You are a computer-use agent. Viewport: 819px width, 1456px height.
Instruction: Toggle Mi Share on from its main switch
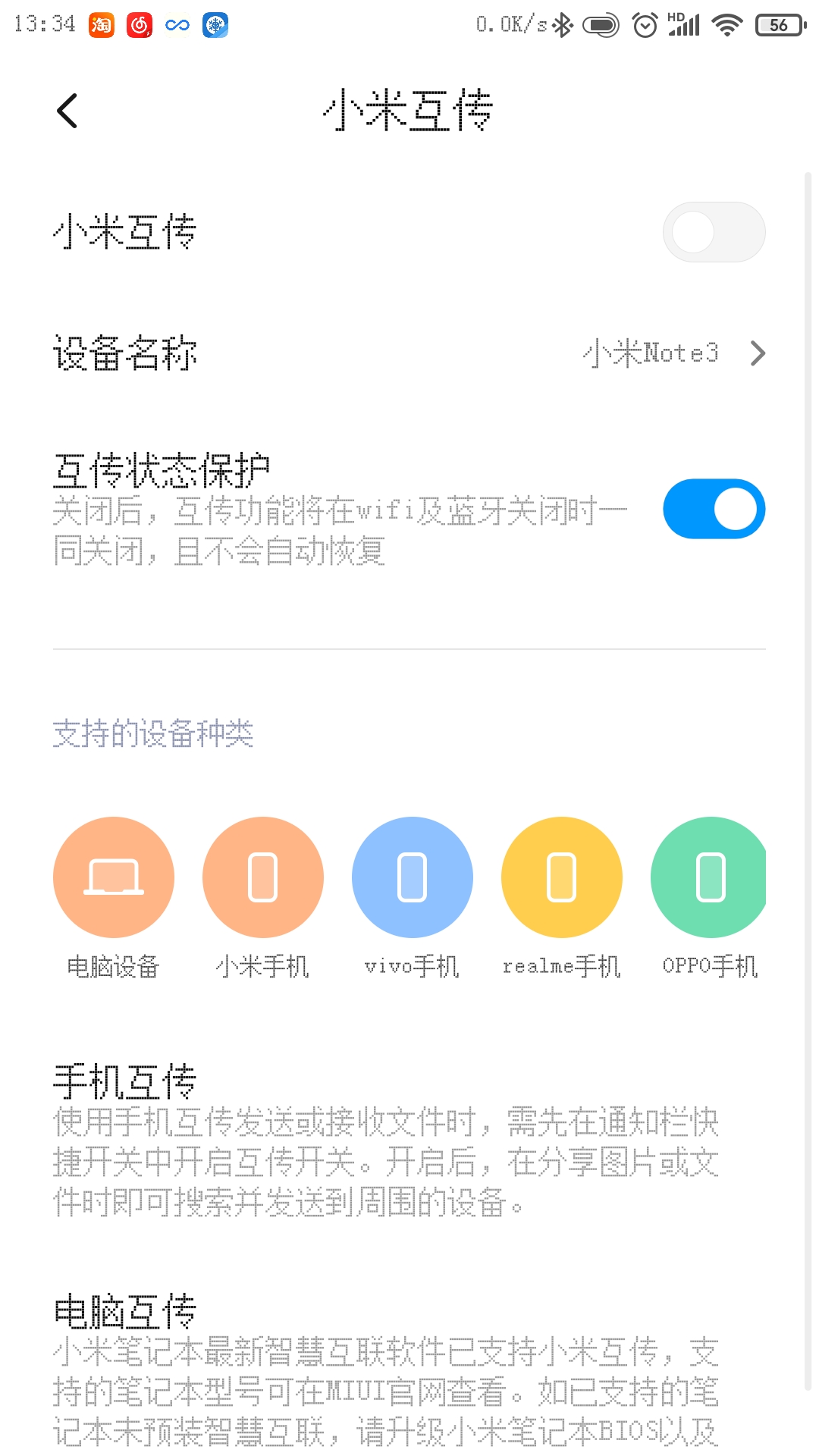click(714, 231)
